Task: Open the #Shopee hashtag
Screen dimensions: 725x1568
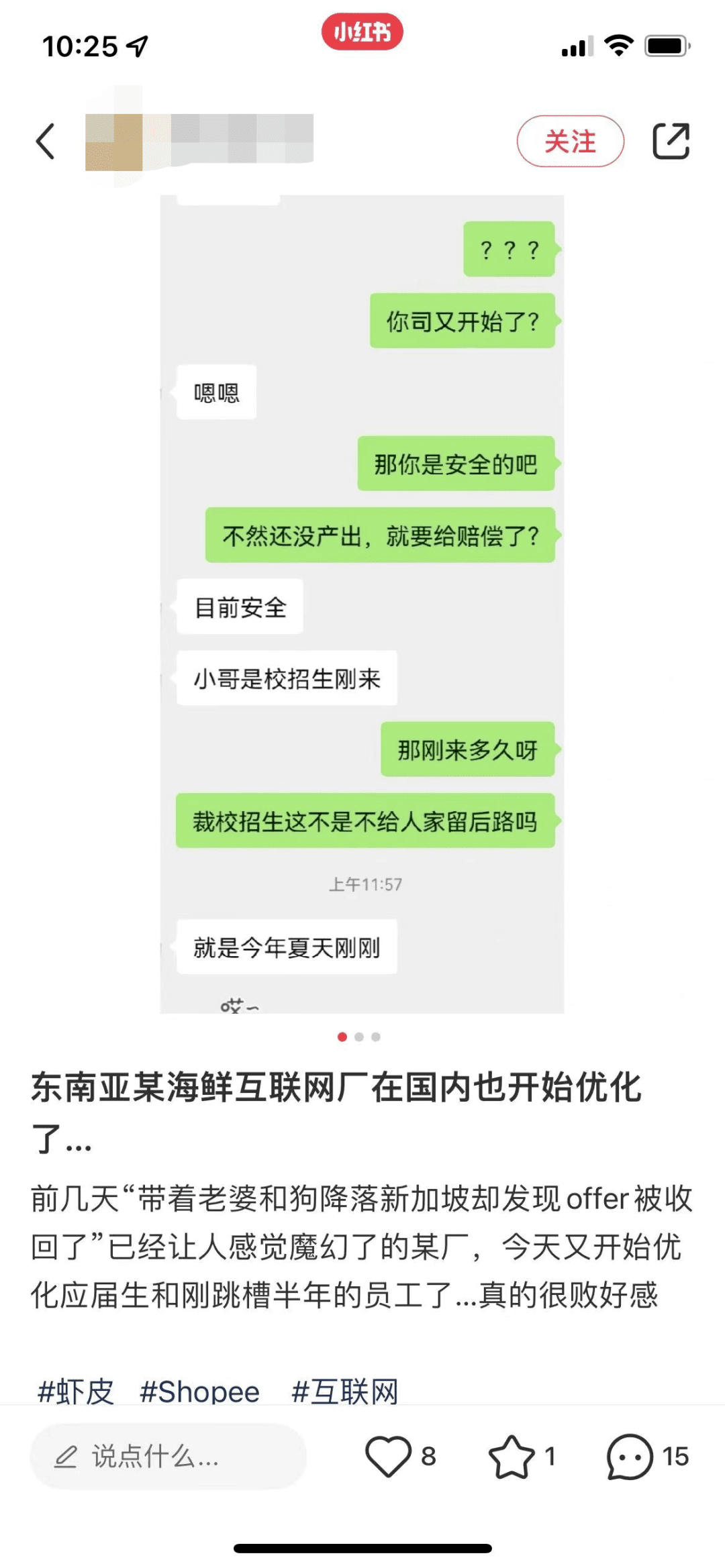Action: (199, 1392)
